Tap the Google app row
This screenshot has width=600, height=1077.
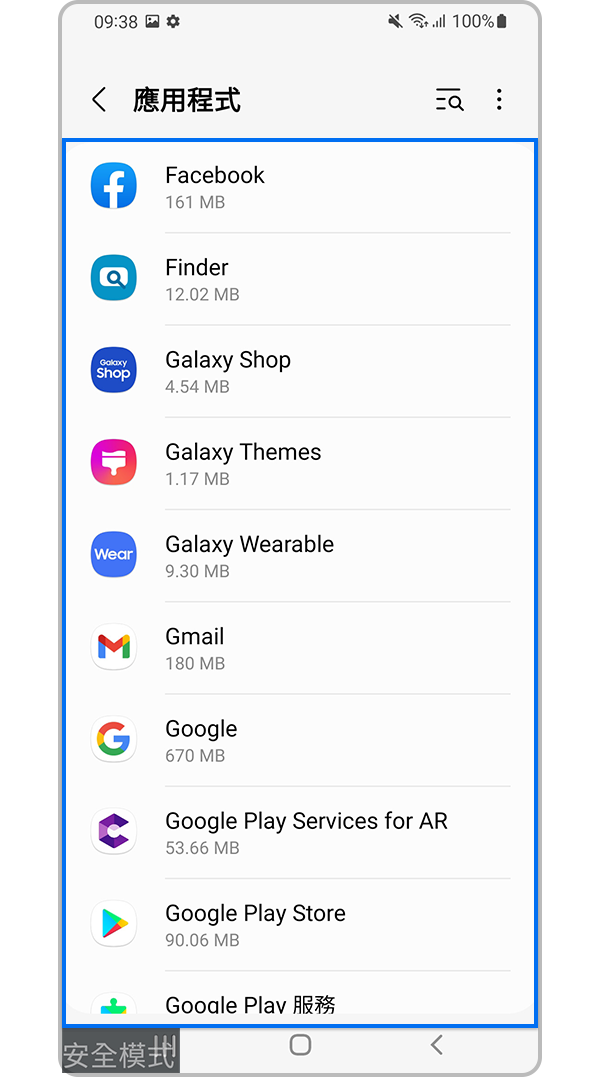click(x=300, y=740)
